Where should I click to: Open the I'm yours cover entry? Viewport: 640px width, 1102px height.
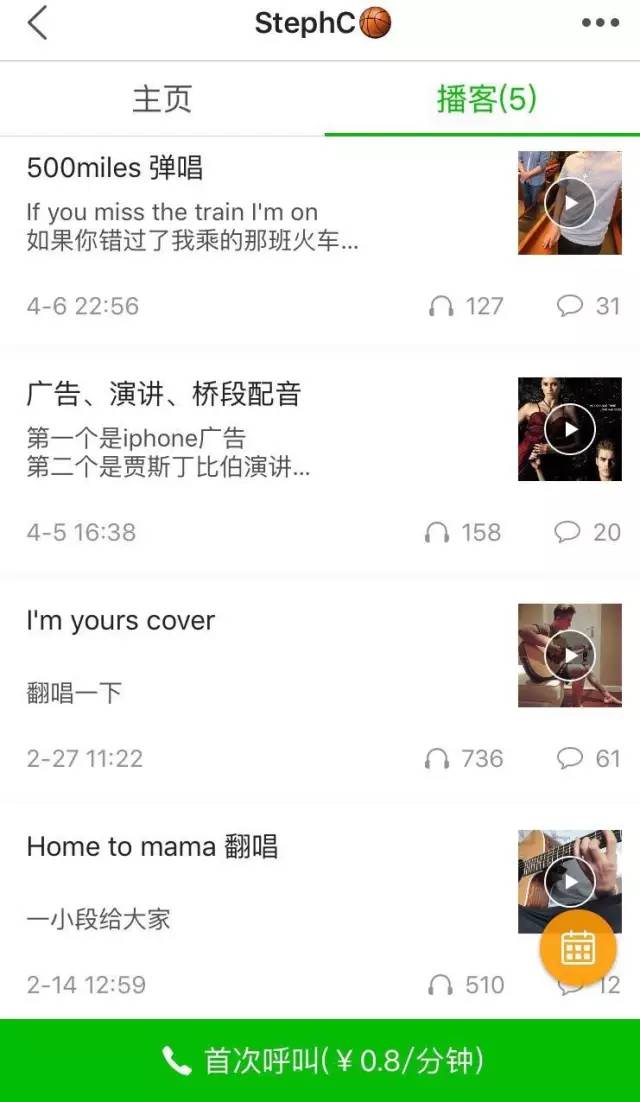120,621
